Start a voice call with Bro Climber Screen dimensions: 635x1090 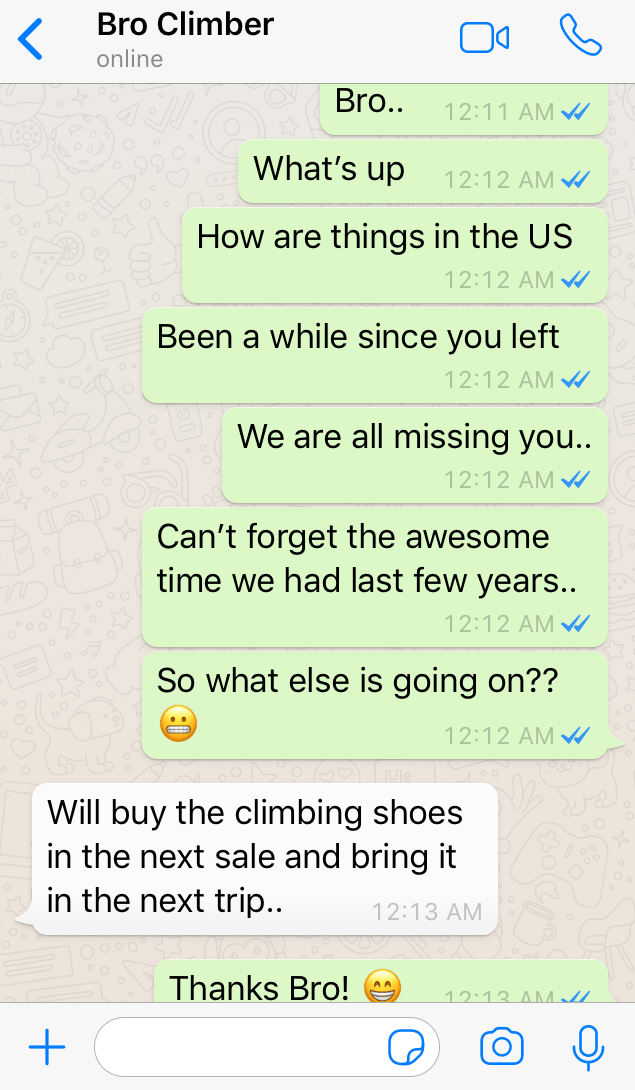click(x=580, y=36)
